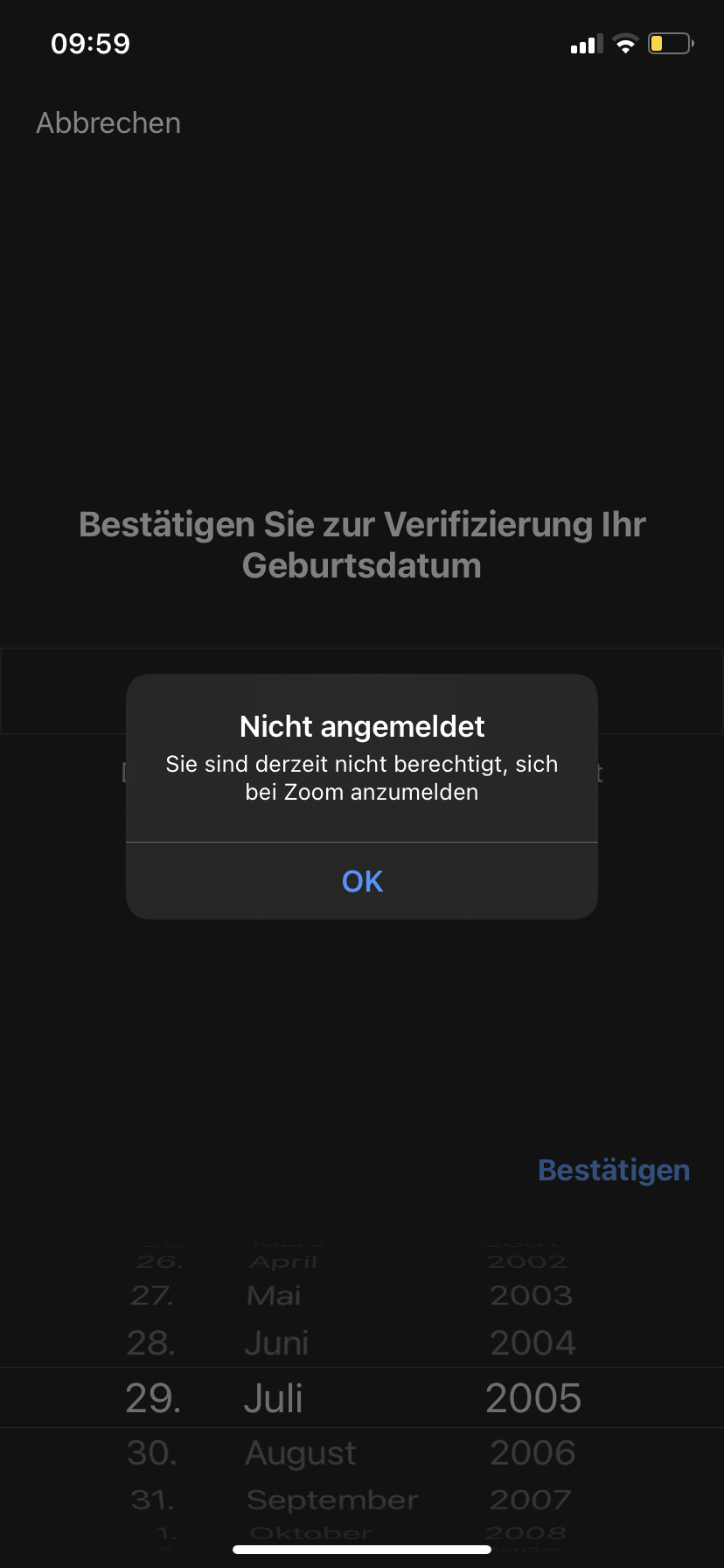Tap Abbrechen to cancel verification
Image resolution: width=724 pixels, height=1568 pixels.
(x=108, y=123)
